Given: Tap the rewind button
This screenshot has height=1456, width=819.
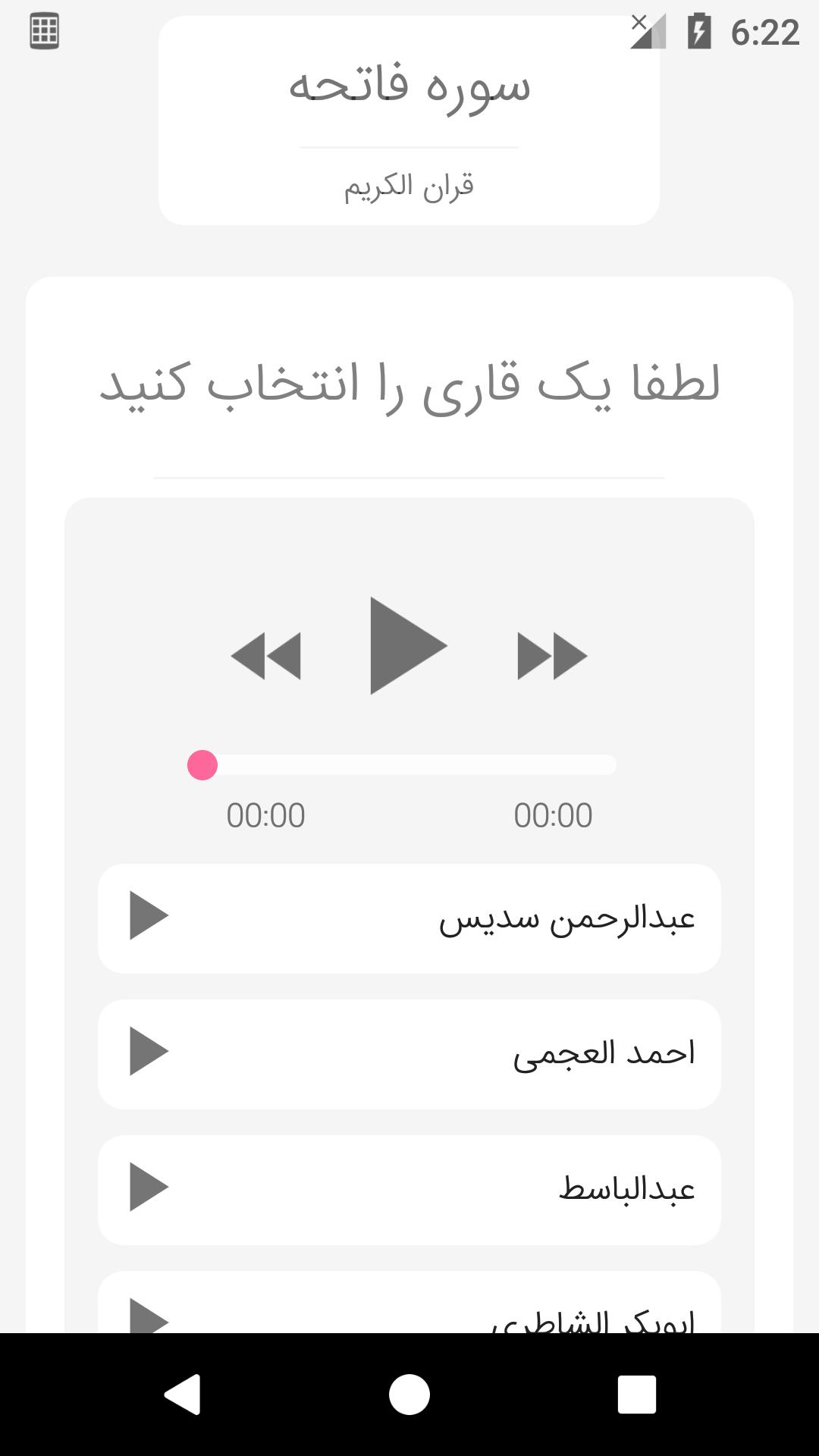Looking at the screenshot, I should [266, 656].
